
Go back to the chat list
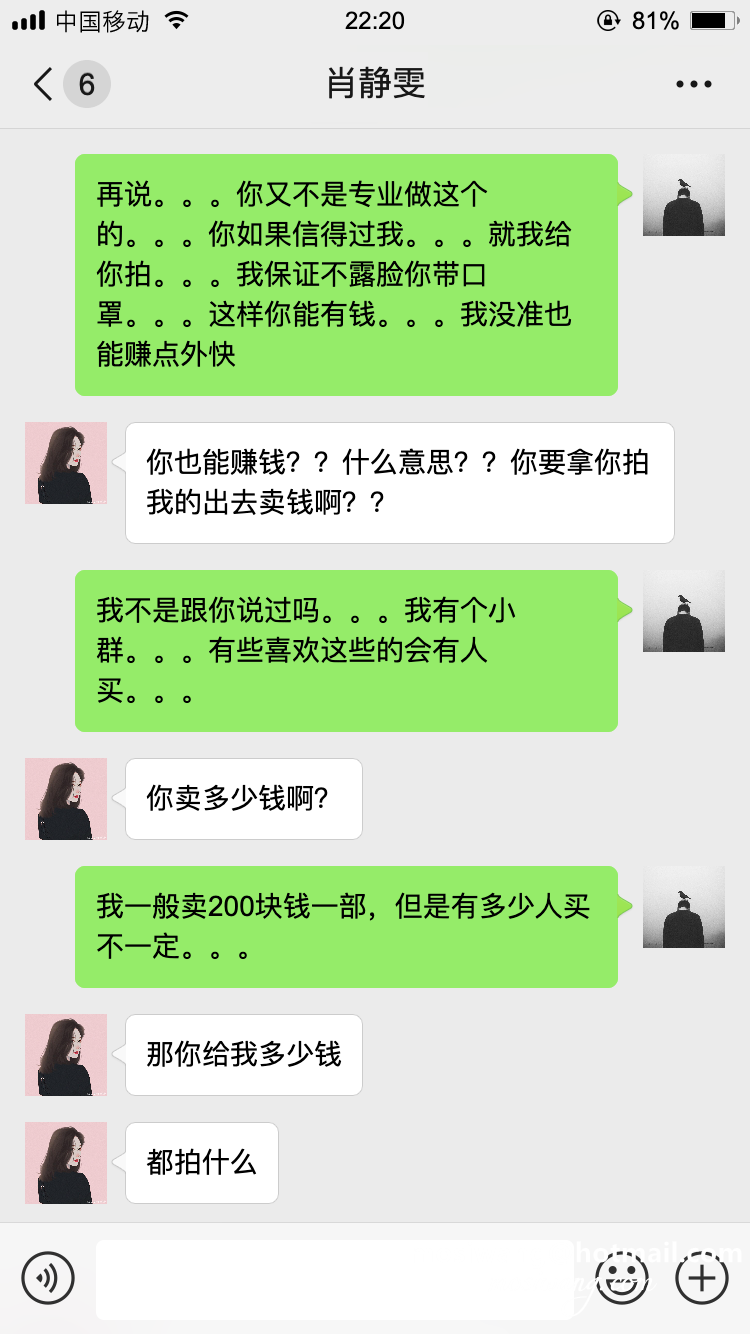pyautogui.click(x=44, y=84)
